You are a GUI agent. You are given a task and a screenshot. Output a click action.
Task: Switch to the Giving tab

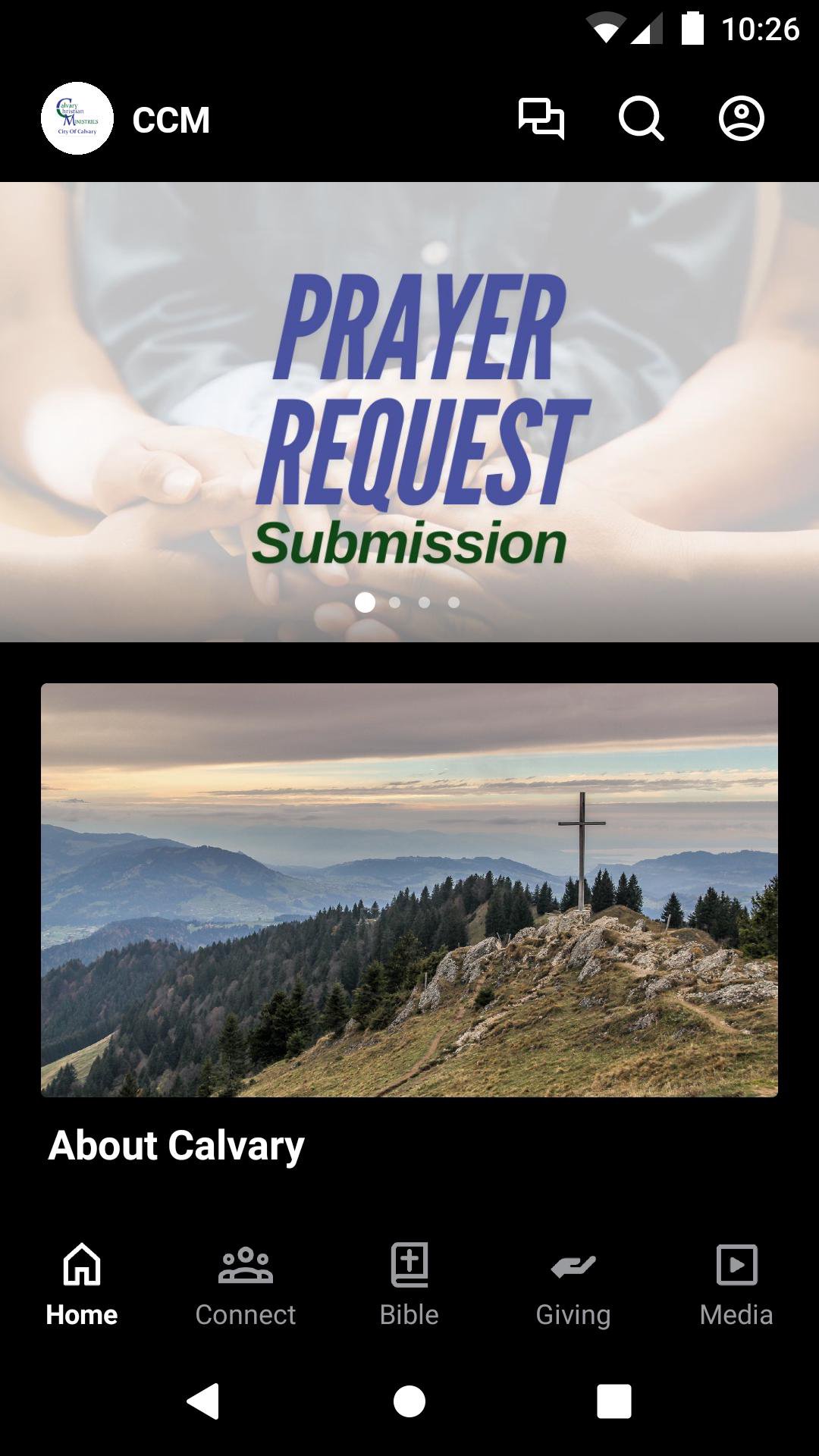[573, 1282]
